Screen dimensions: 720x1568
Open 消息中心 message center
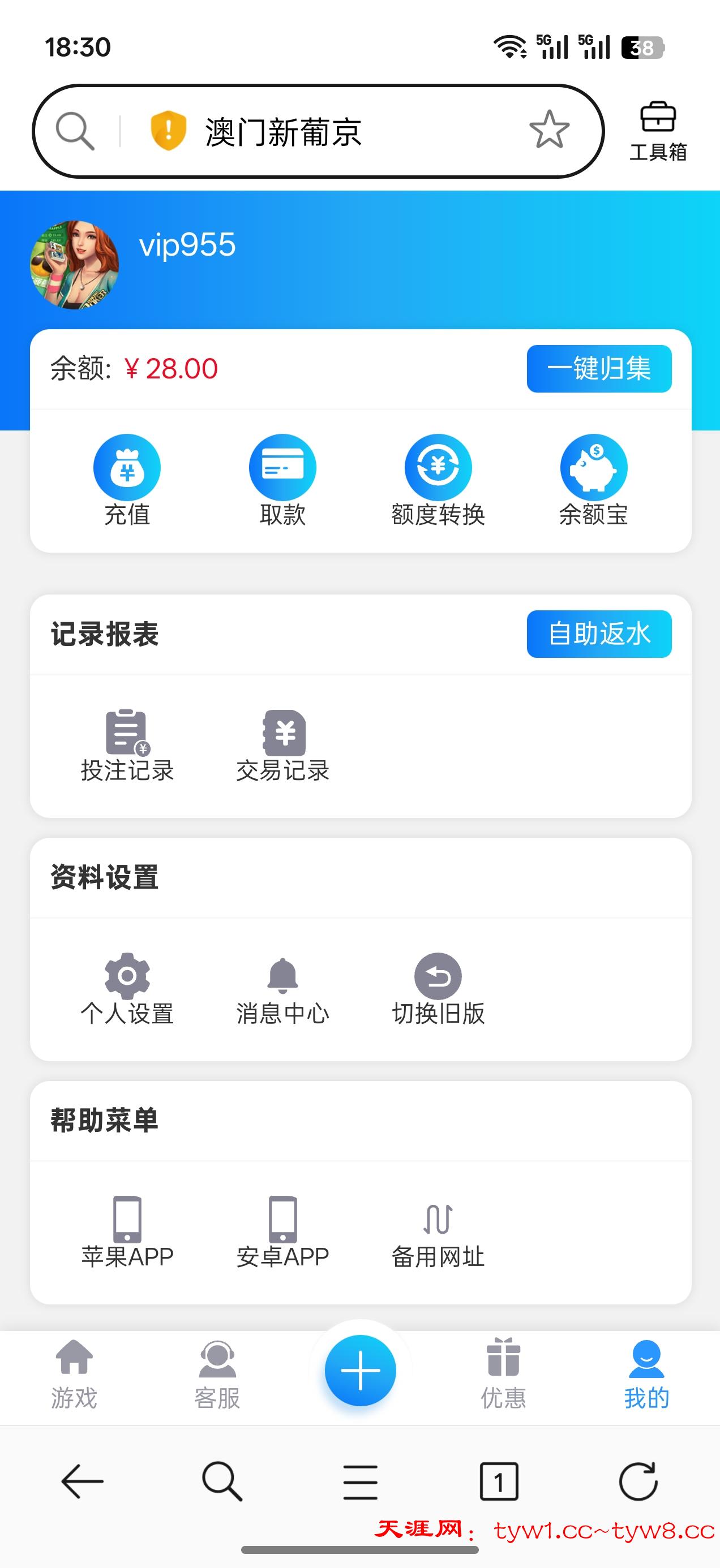pos(283,989)
